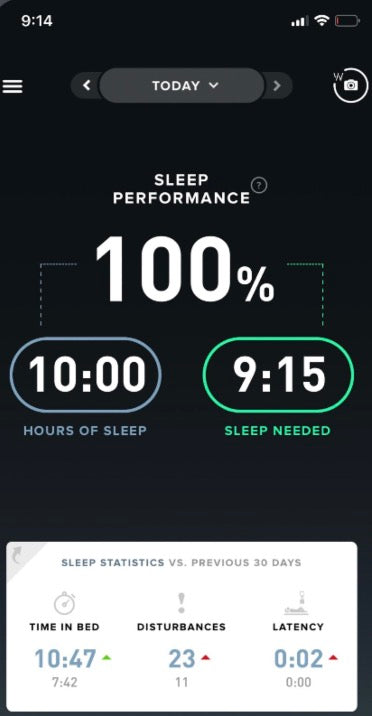Open the TODAY date dropdown
372x716 pixels.
coord(182,85)
